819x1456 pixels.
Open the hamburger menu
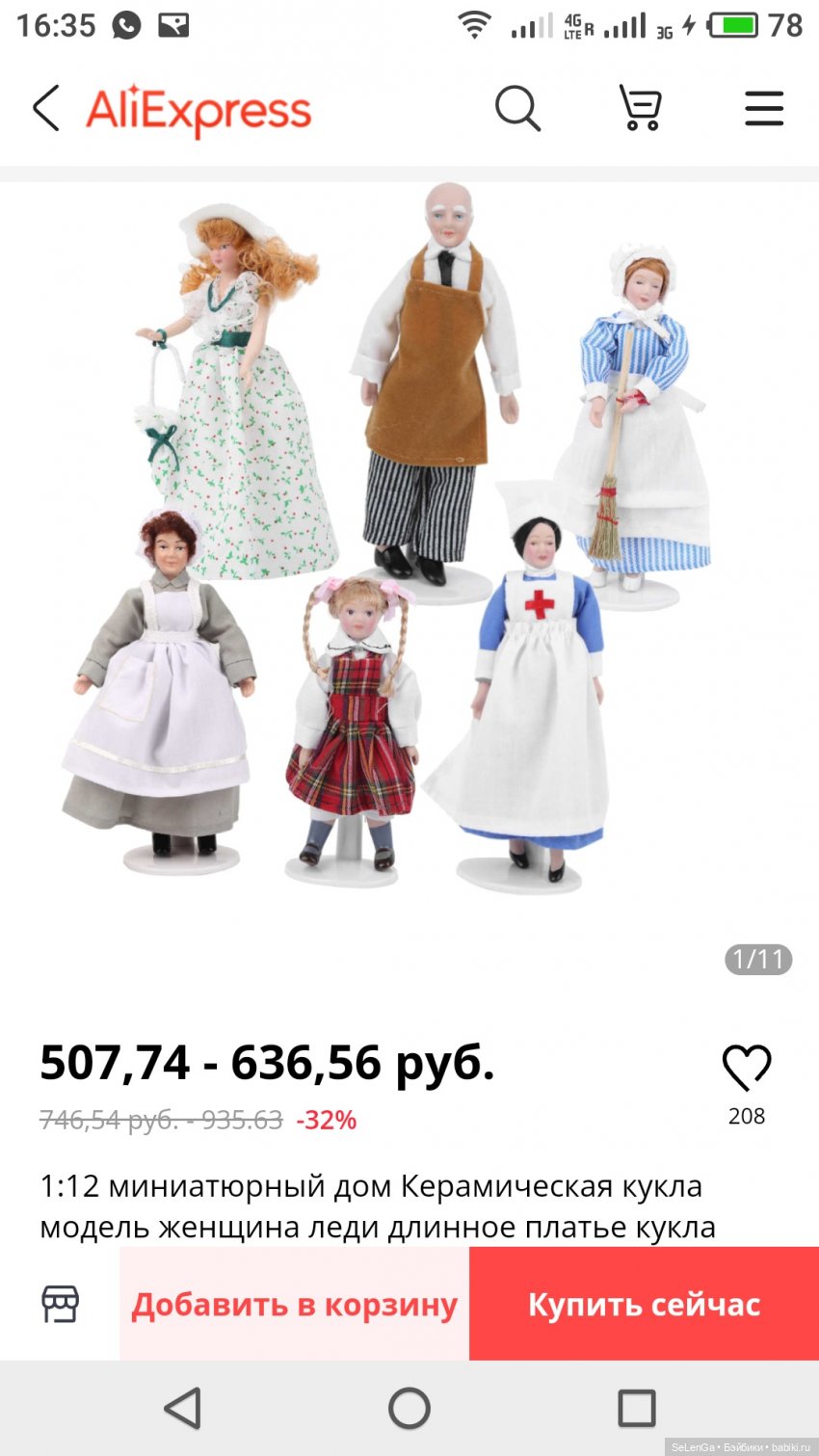point(763,108)
